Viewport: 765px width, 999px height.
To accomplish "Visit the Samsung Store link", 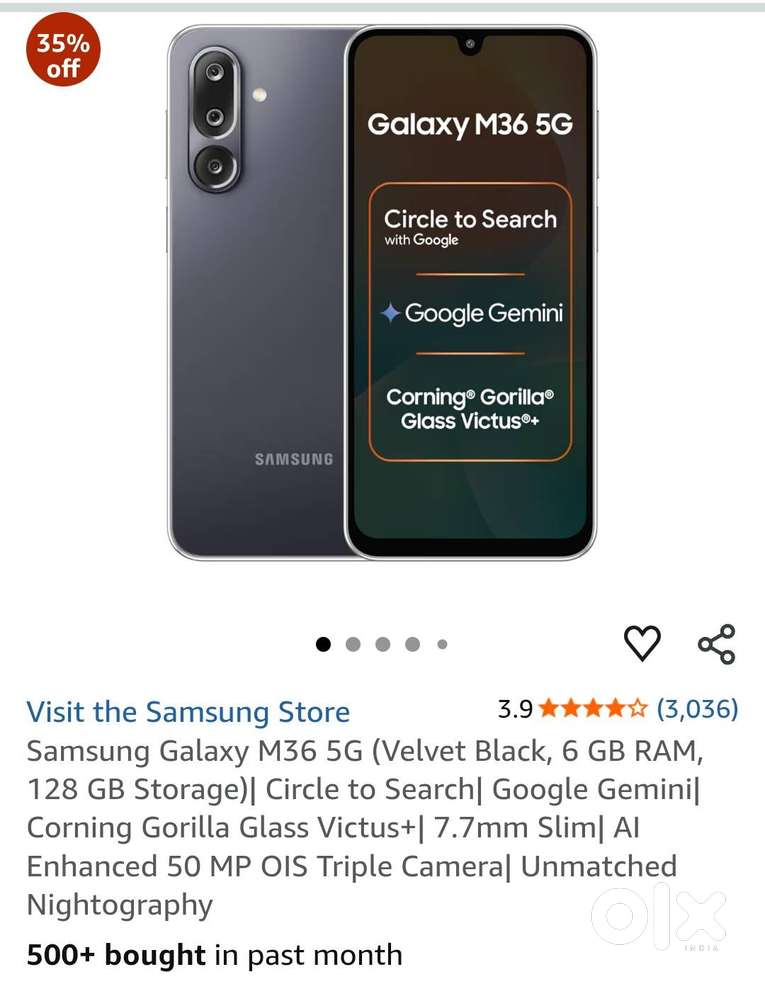I will [x=188, y=712].
